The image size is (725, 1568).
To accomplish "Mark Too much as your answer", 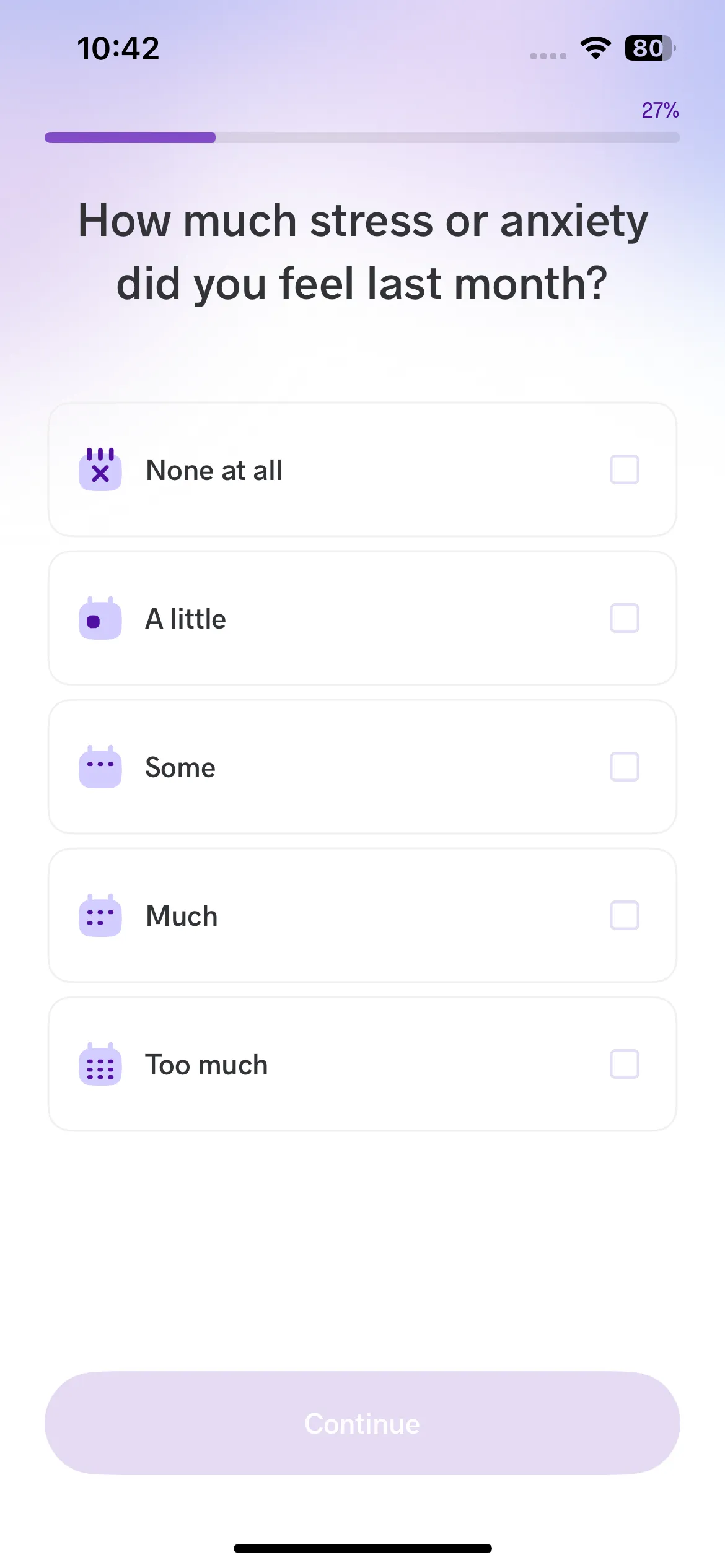I will coord(362,1064).
